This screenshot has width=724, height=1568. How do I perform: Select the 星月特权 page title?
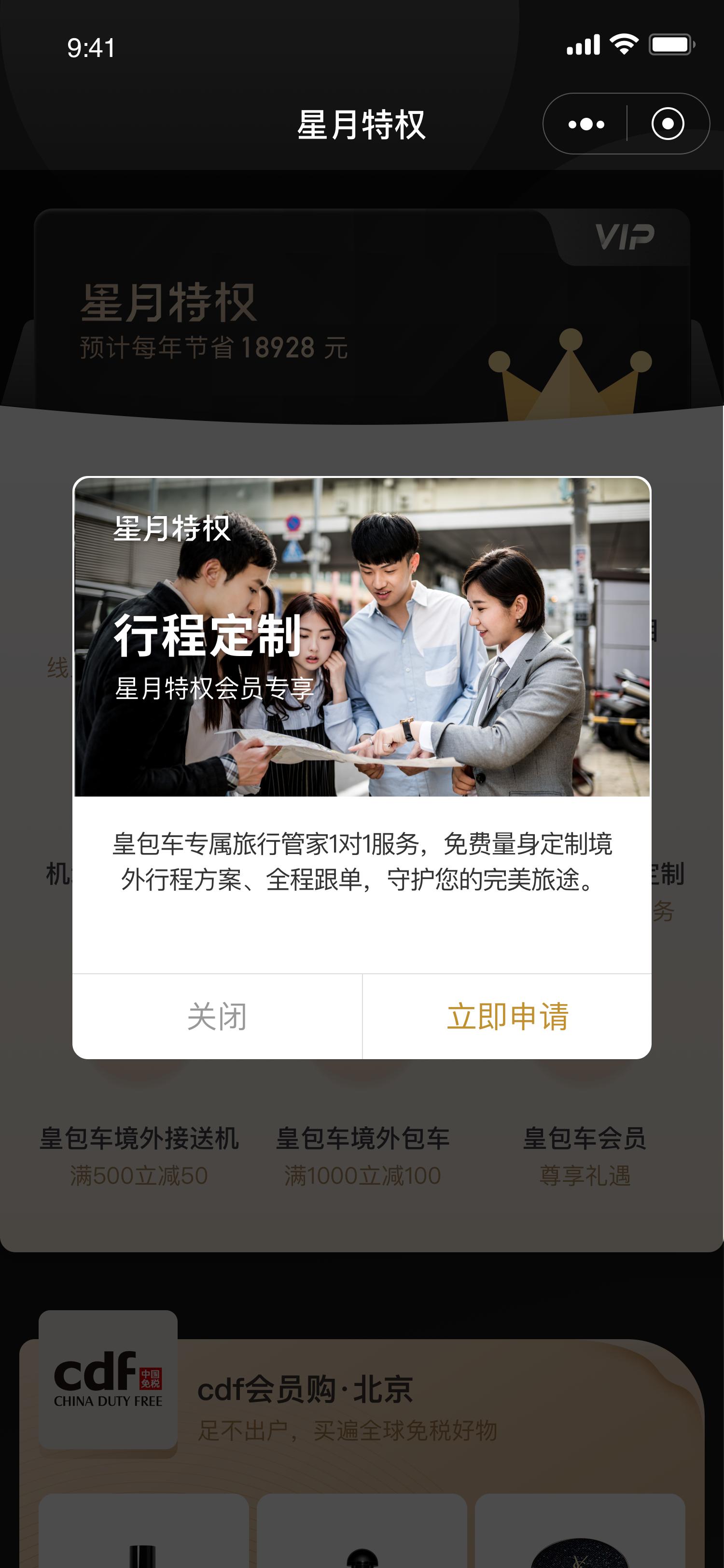click(362, 124)
